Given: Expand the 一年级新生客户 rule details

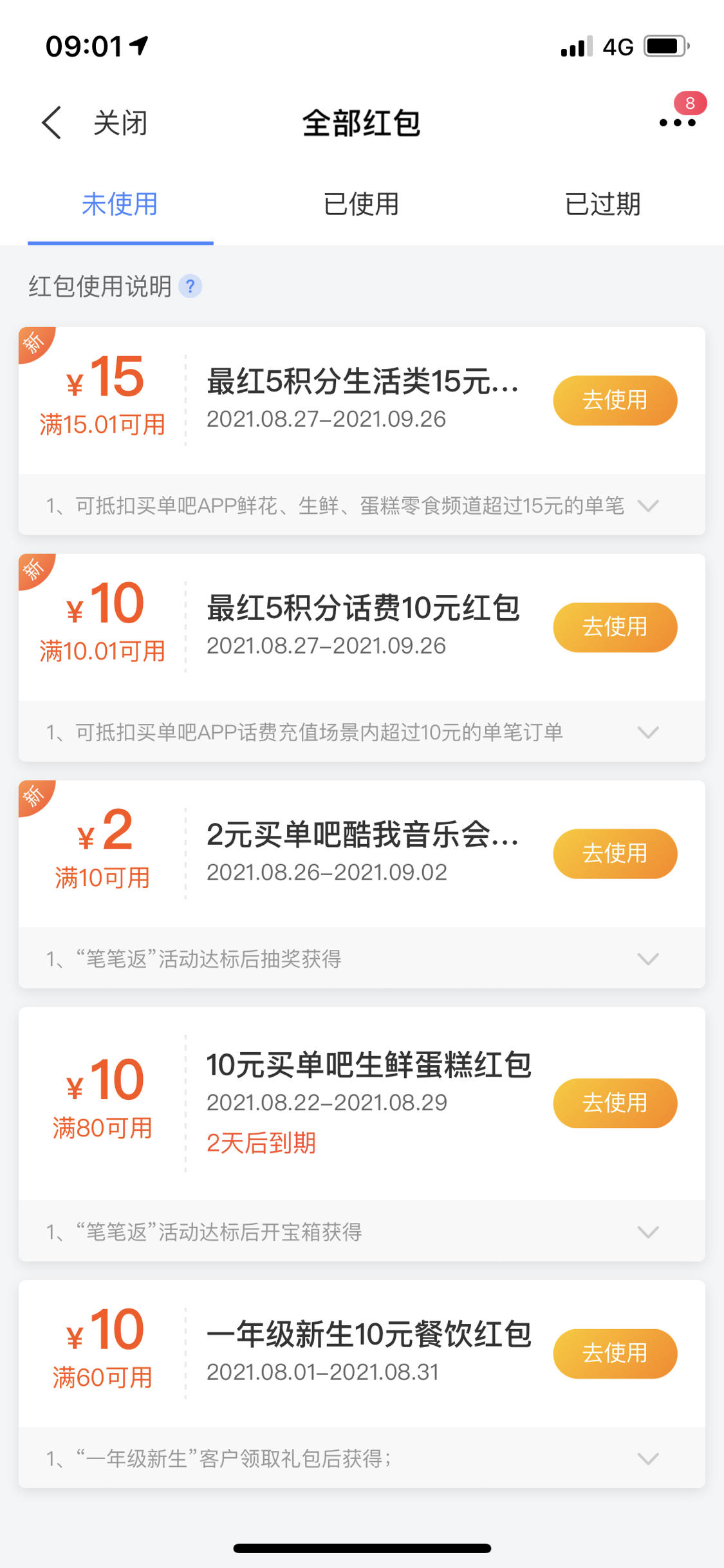Looking at the screenshot, I should click(x=648, y=1459).
